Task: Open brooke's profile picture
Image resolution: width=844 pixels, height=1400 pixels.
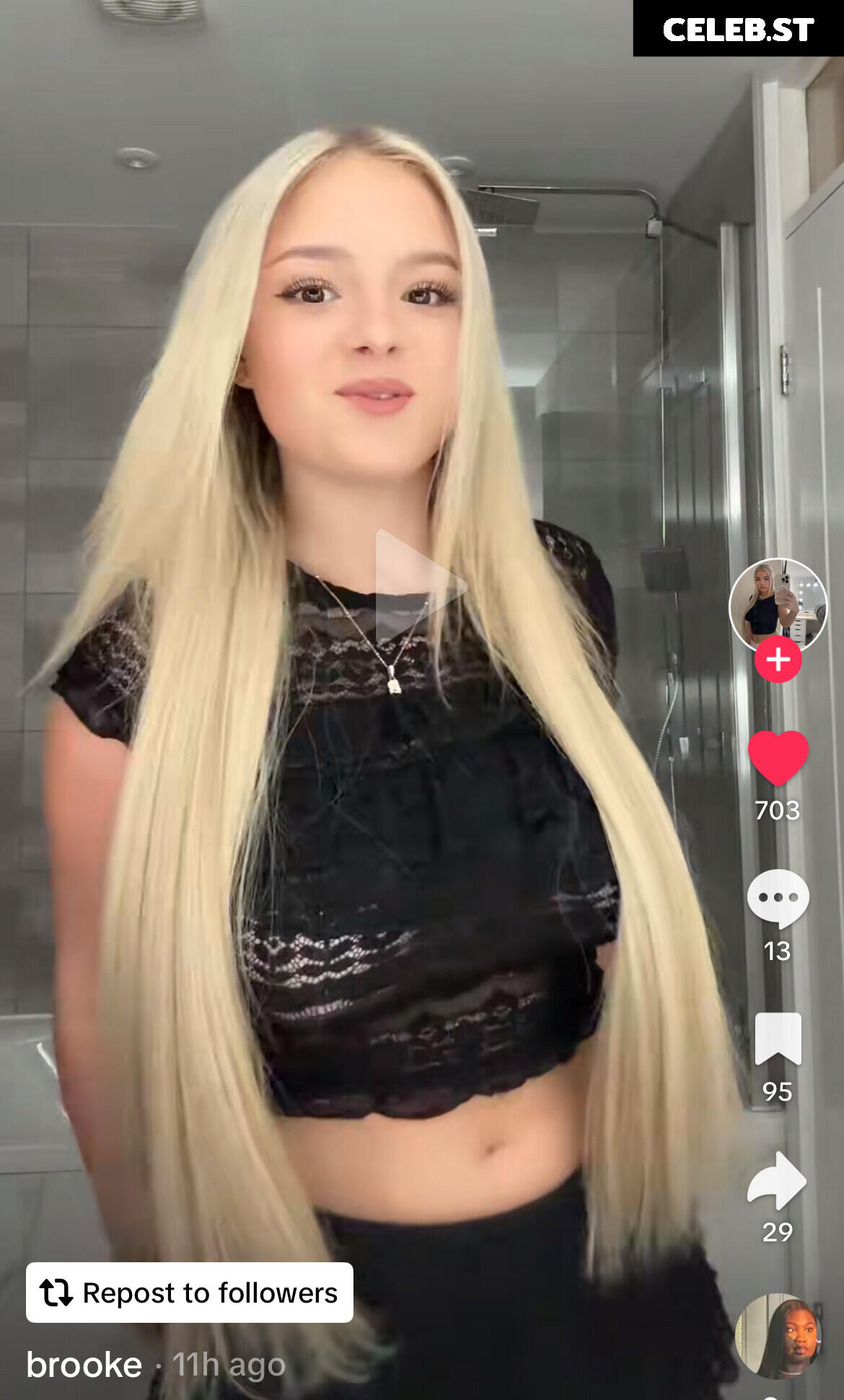Action: click(x=778, y=606)
